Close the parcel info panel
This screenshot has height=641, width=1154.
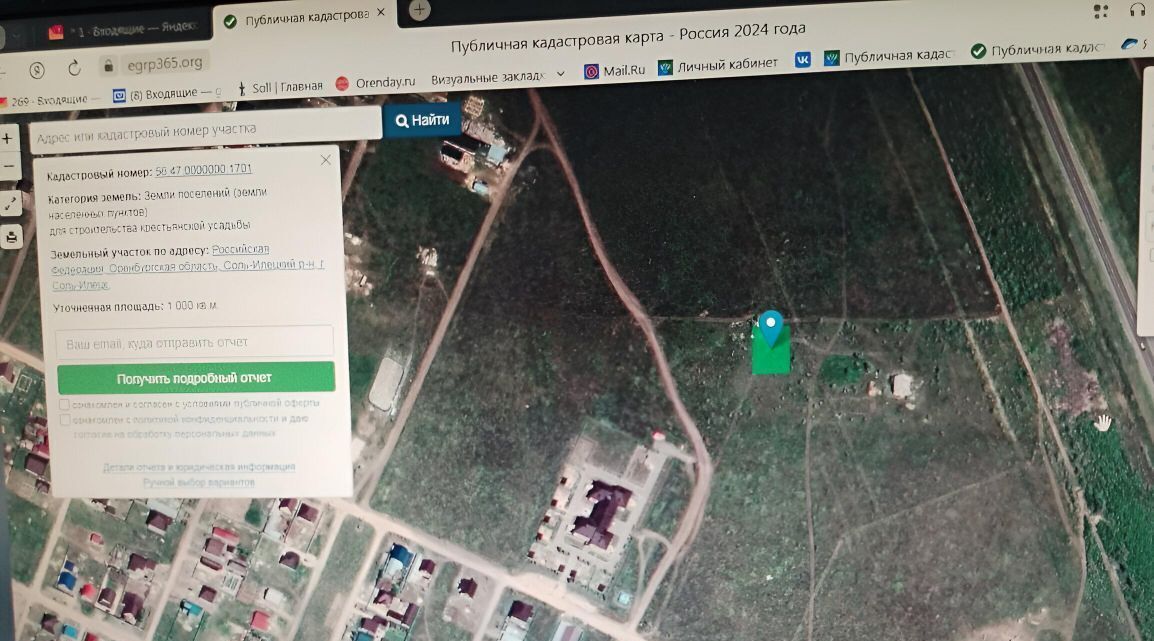tap(325, 160)
